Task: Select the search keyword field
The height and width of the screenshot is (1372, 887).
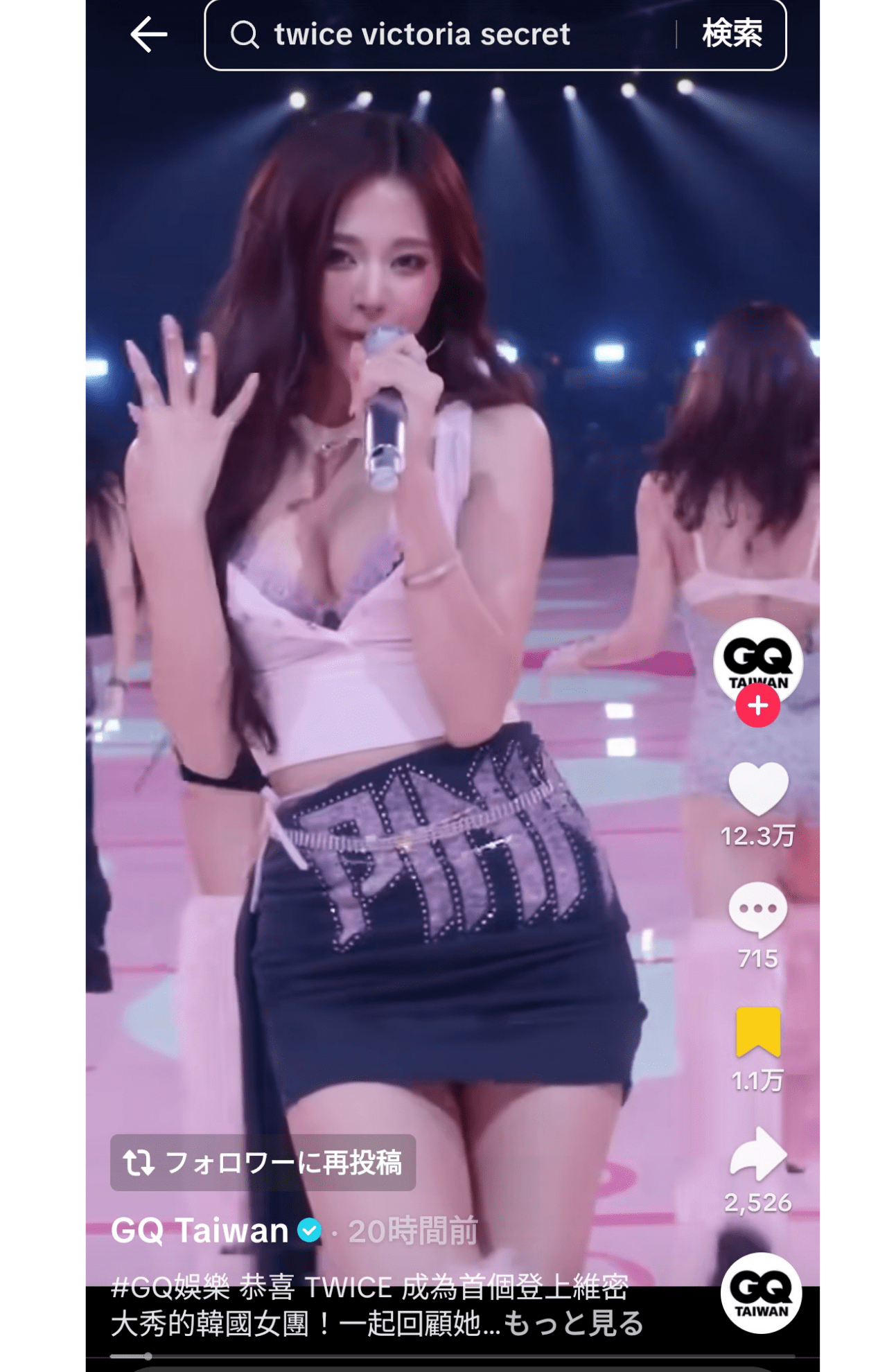Action: tap(423, 34)
